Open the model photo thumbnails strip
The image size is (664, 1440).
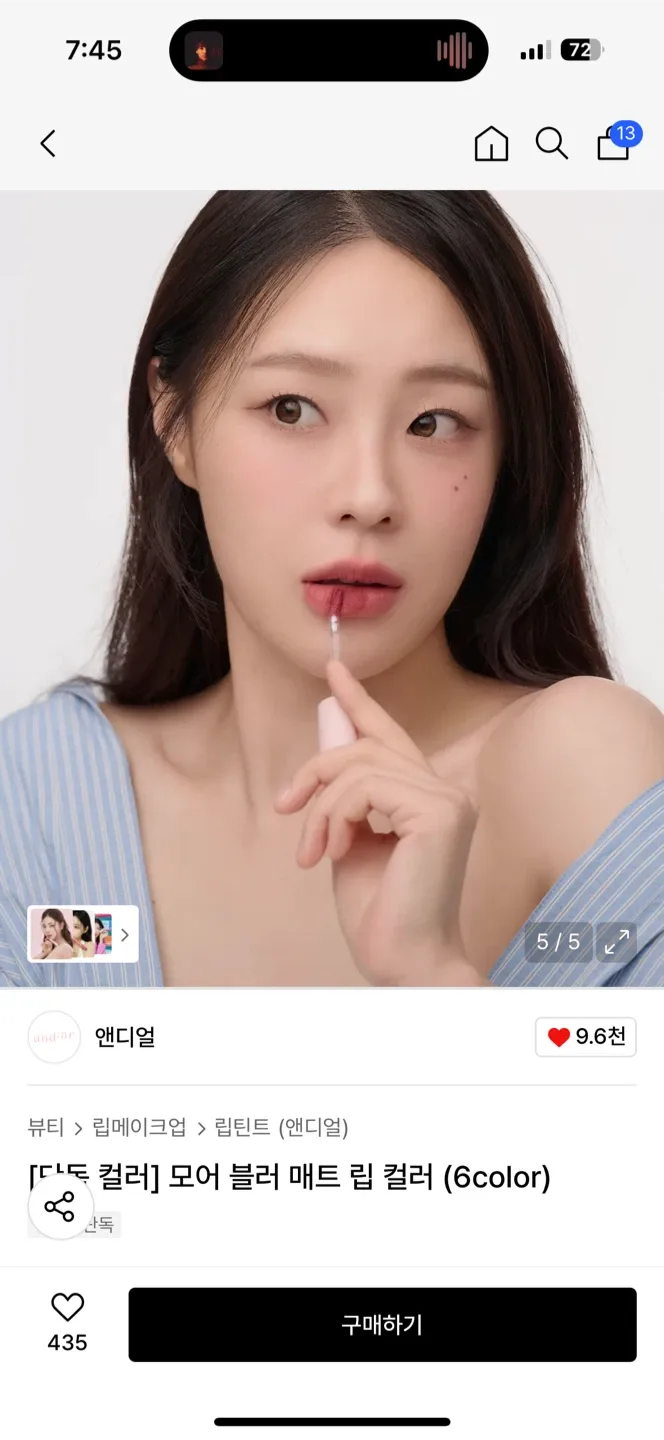click(x=83, y=934)
